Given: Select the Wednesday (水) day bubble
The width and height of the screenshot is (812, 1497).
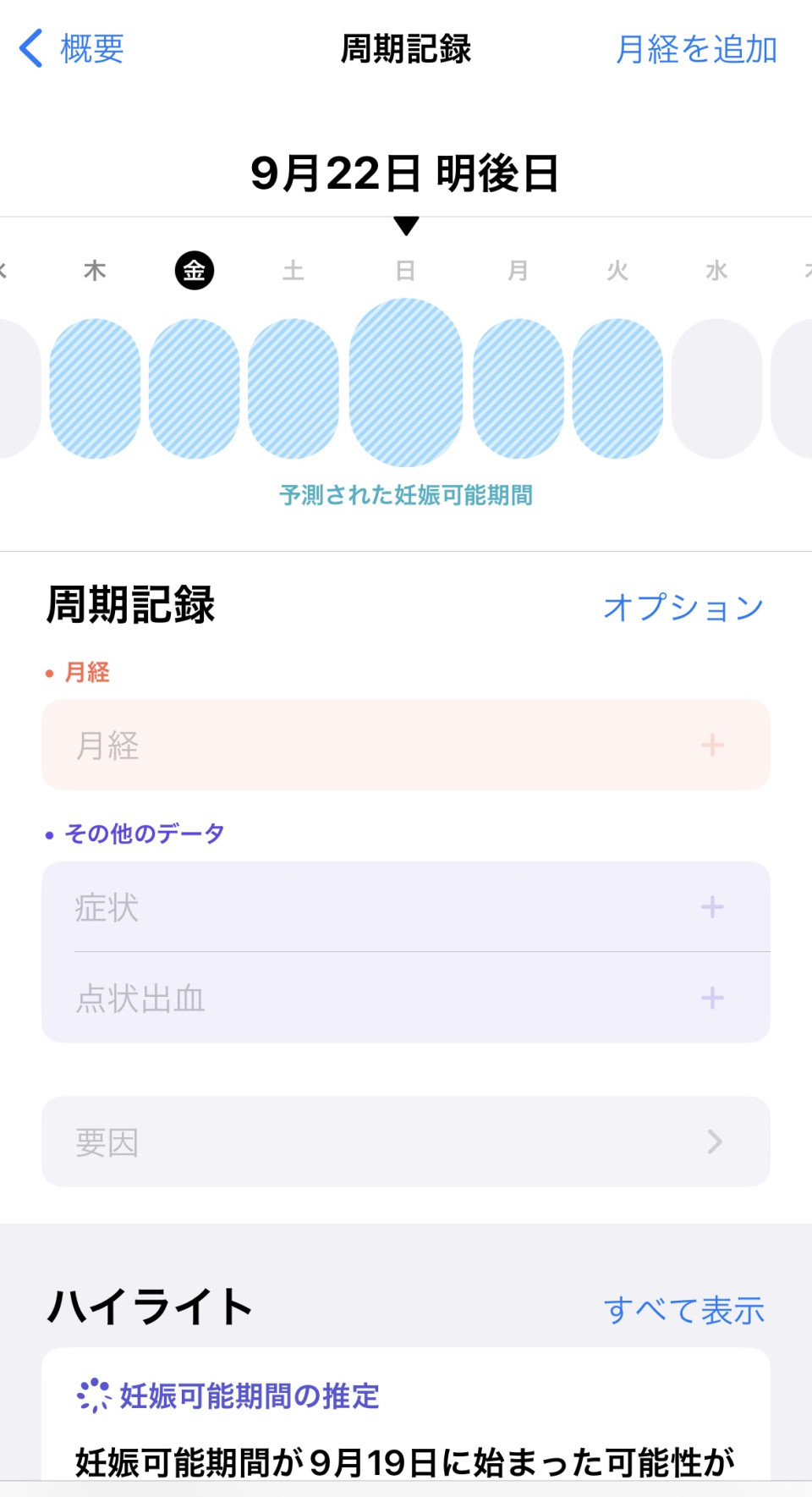Looking at the screenshot, I should [x=716, y=388].
